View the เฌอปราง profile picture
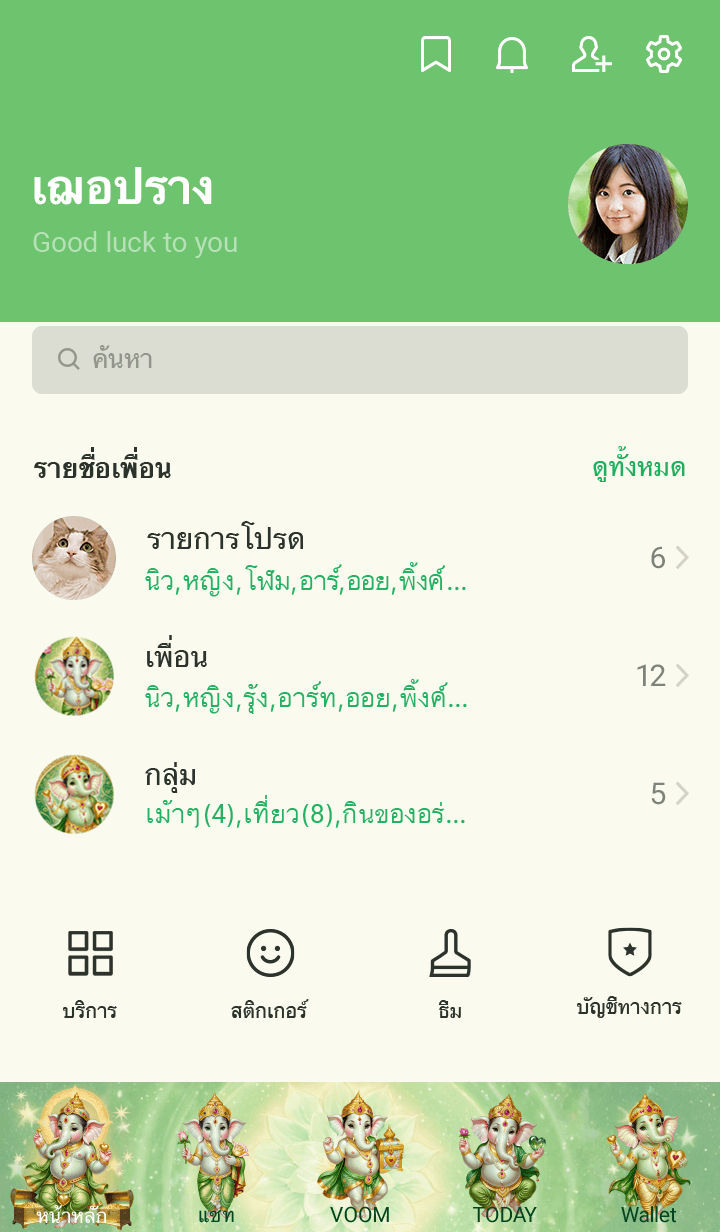The height and width of the screenshot is (1232, 720). (627, 204)
